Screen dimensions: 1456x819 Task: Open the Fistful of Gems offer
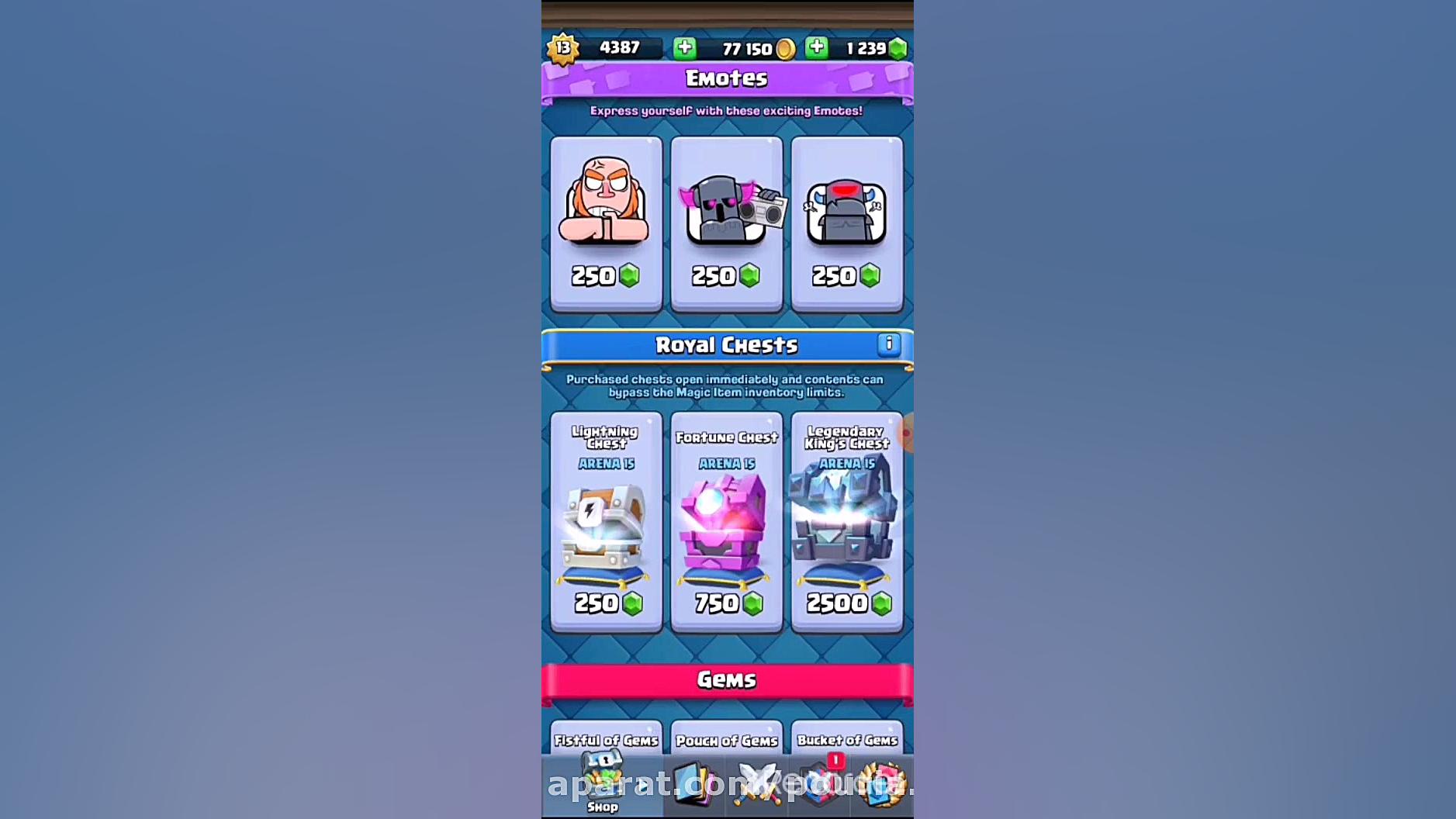click(606, 738)
